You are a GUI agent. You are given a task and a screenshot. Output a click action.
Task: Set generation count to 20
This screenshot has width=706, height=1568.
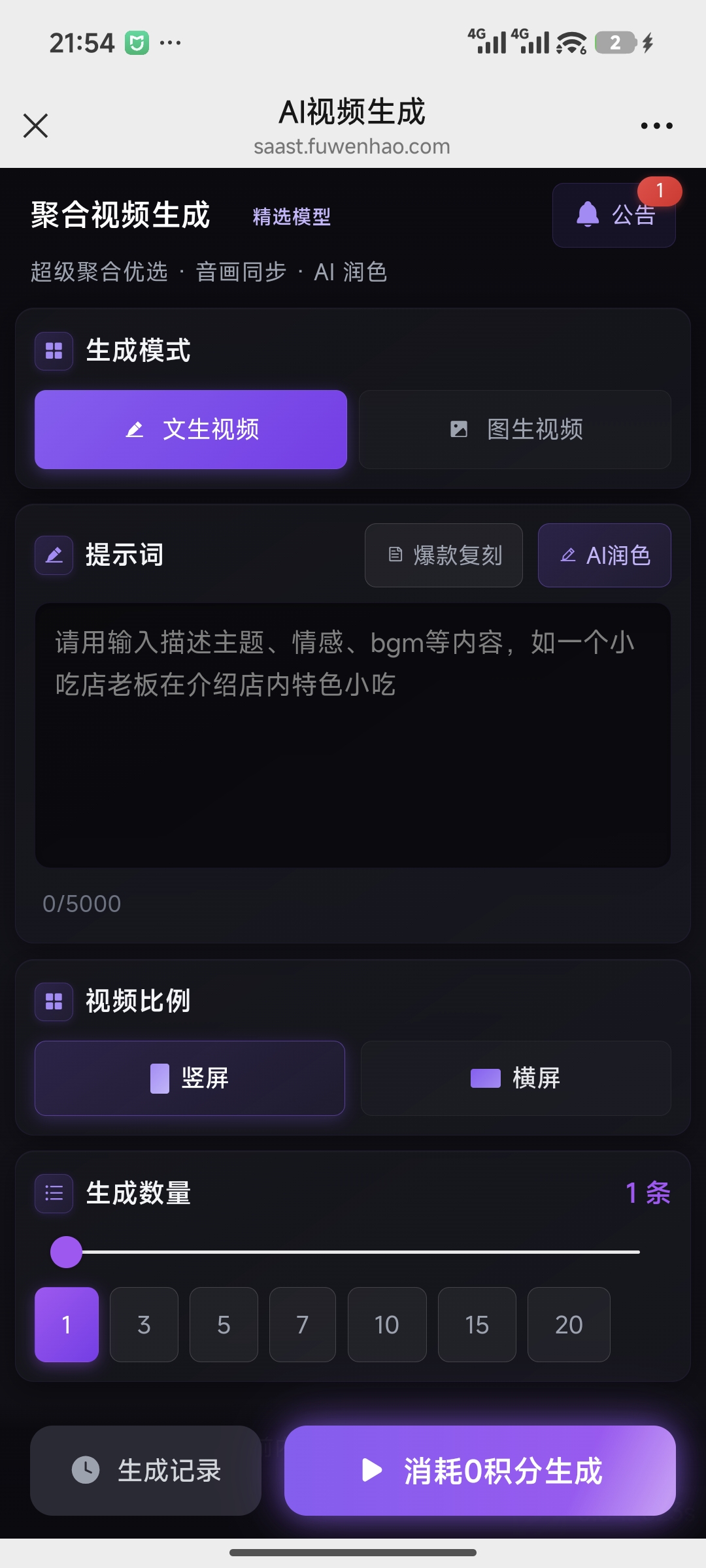coord(568,1324)
